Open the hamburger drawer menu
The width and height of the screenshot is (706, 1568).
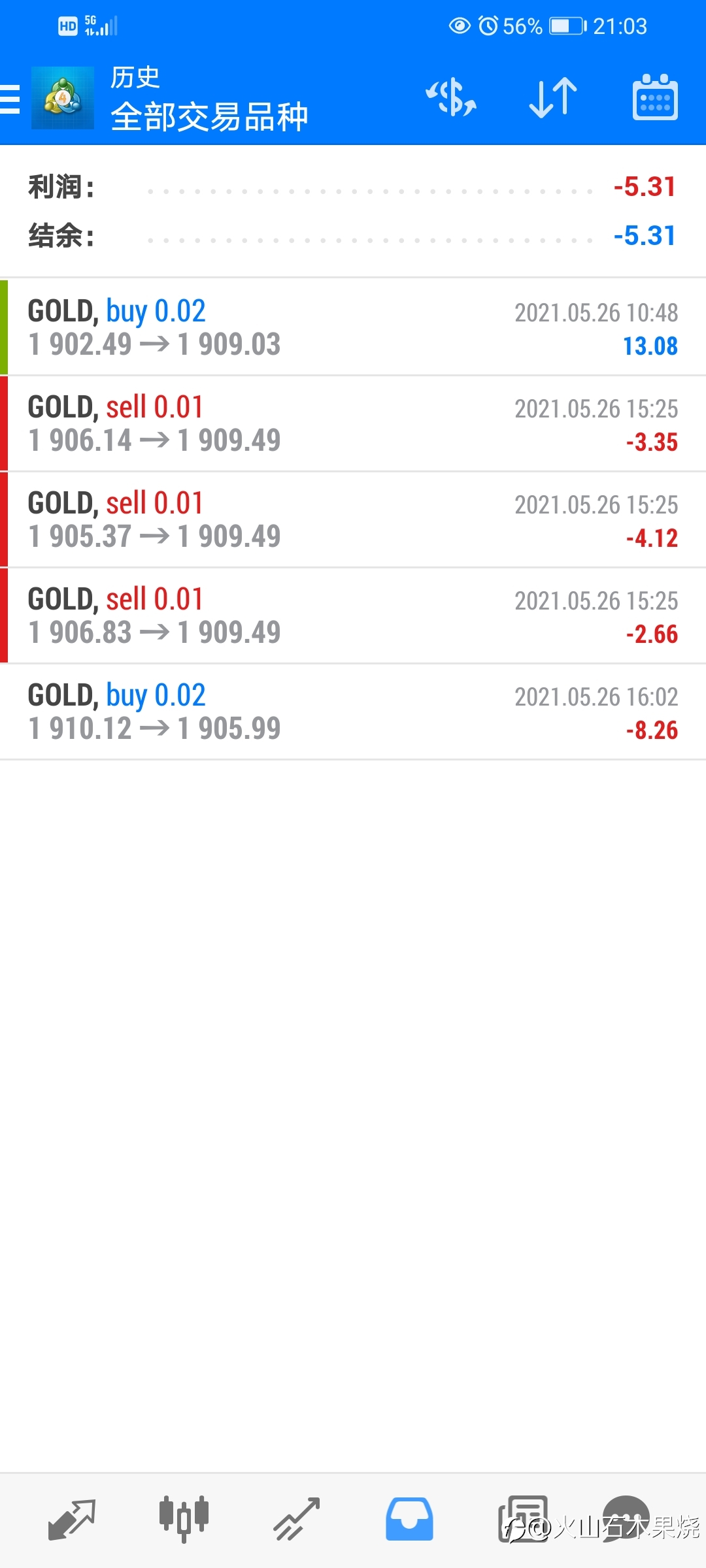10,99
